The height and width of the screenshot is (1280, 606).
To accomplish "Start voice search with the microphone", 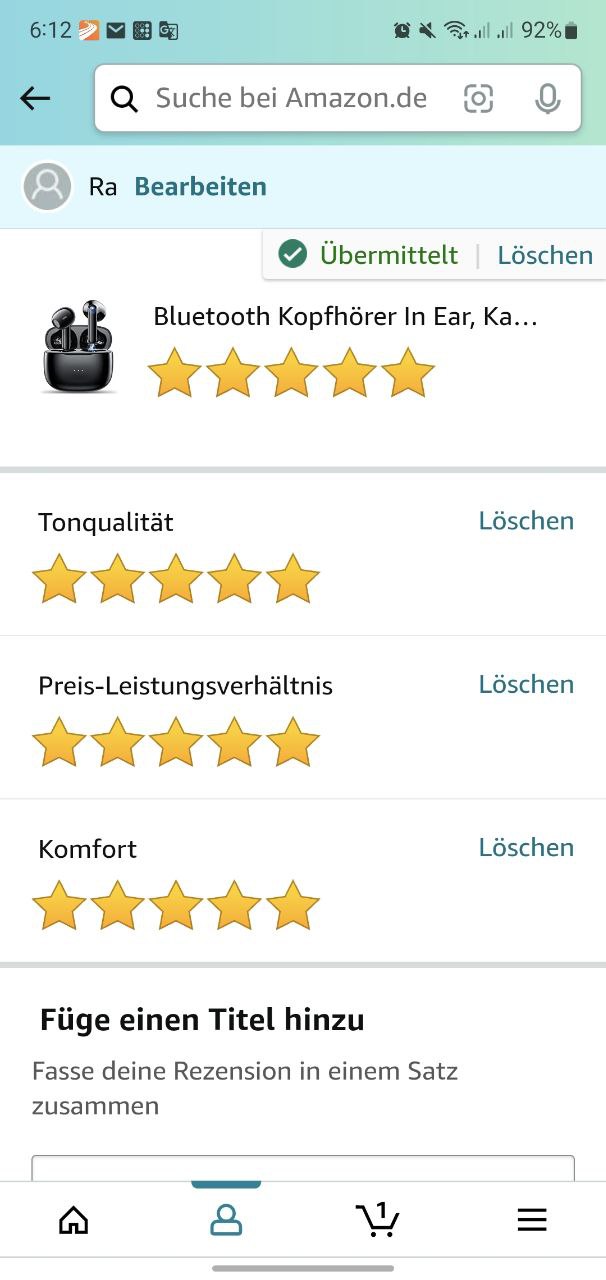I will pyautogui.click(x=547, y=98).
